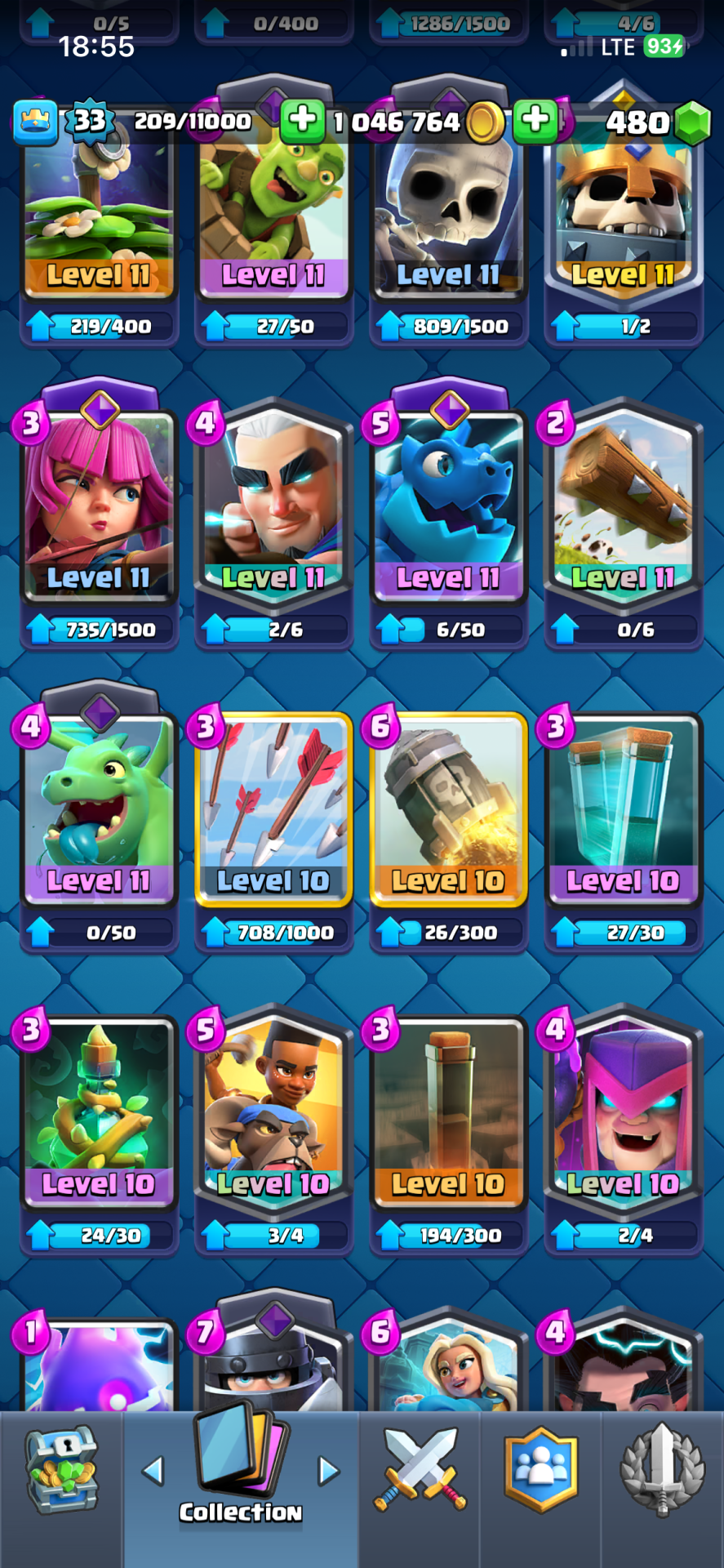The image size is (724, 1568).
Task: Add gold with the green plus button
Action: [x=302, y=121]
